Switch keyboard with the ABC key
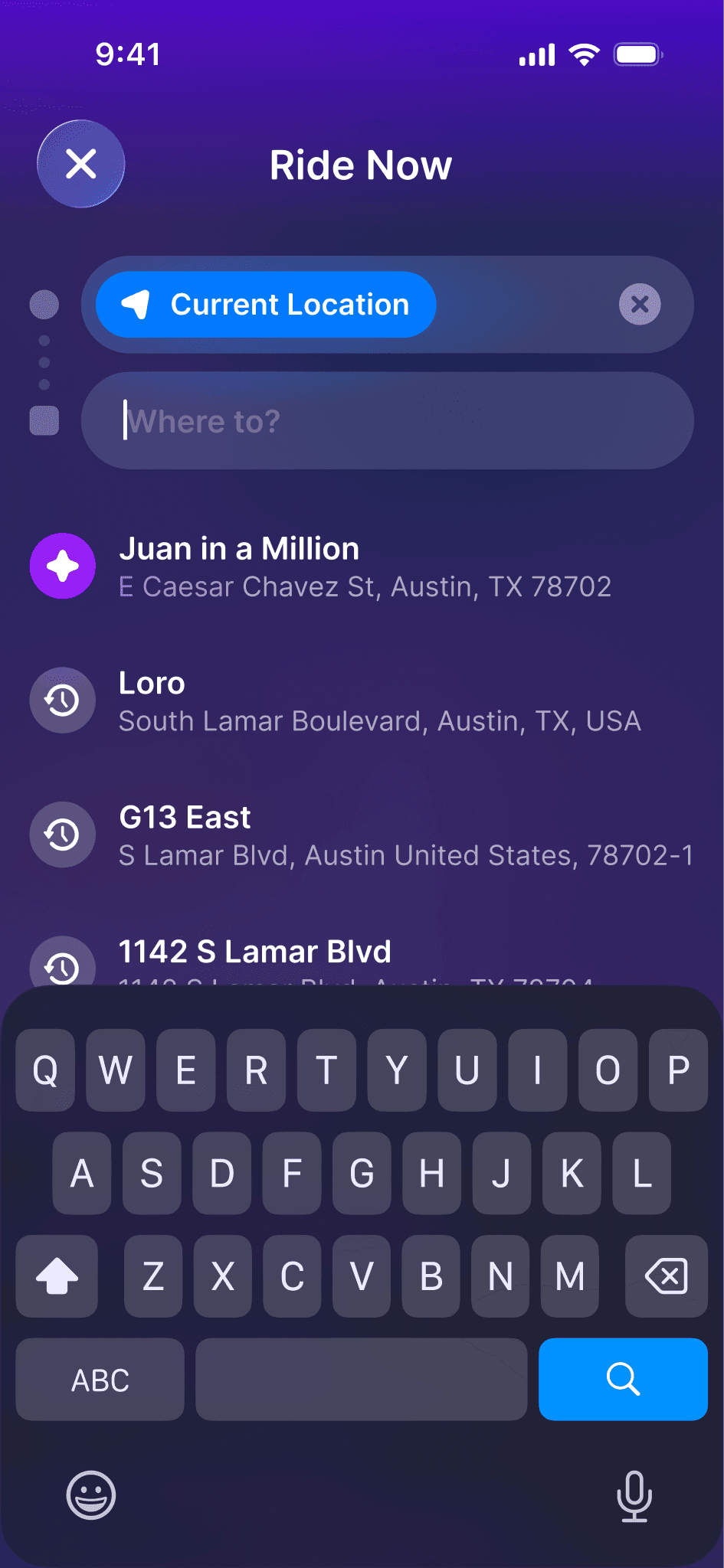Image resolution: width=724 pixels, height=1568 pixels. 100,1379
